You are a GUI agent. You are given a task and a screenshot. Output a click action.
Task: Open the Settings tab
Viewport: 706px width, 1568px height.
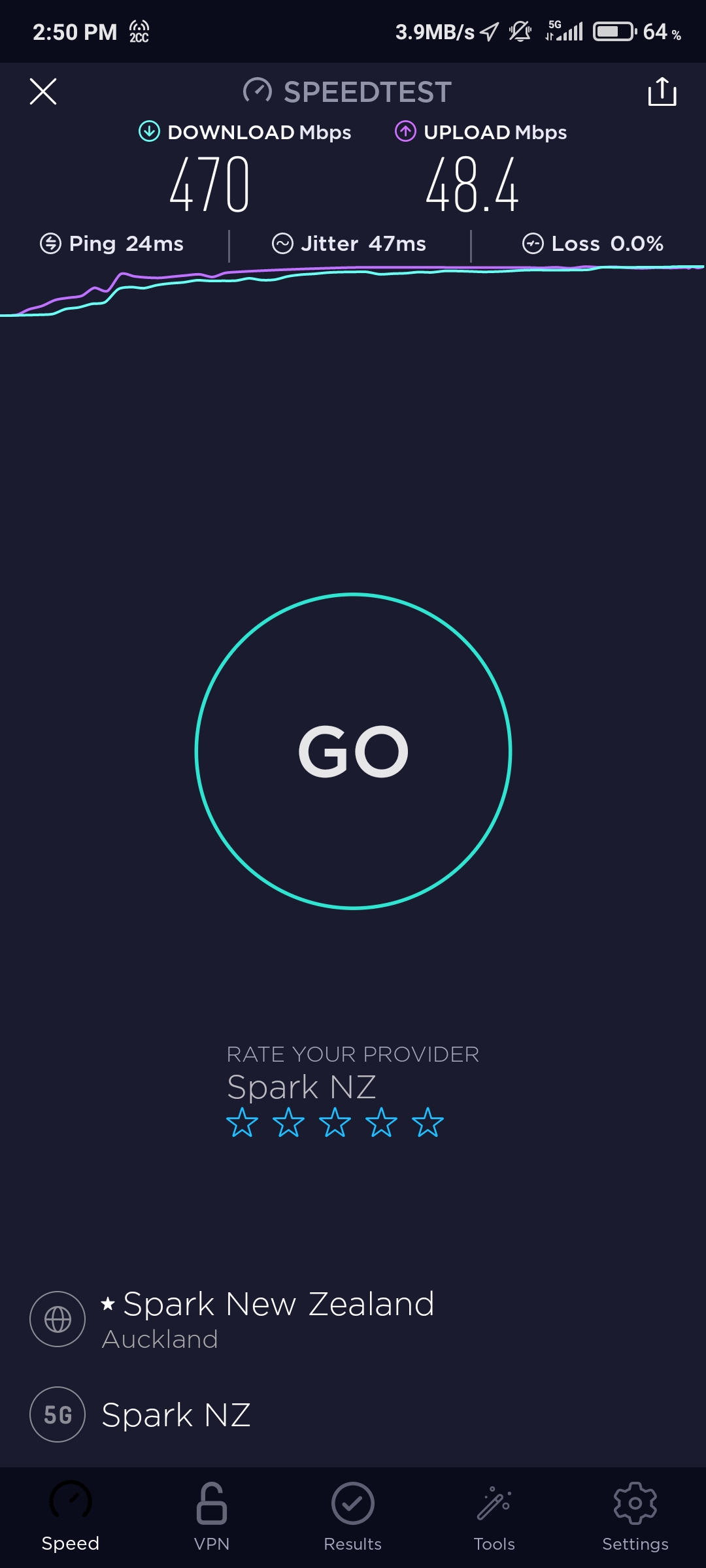(x=635, y=1517)
